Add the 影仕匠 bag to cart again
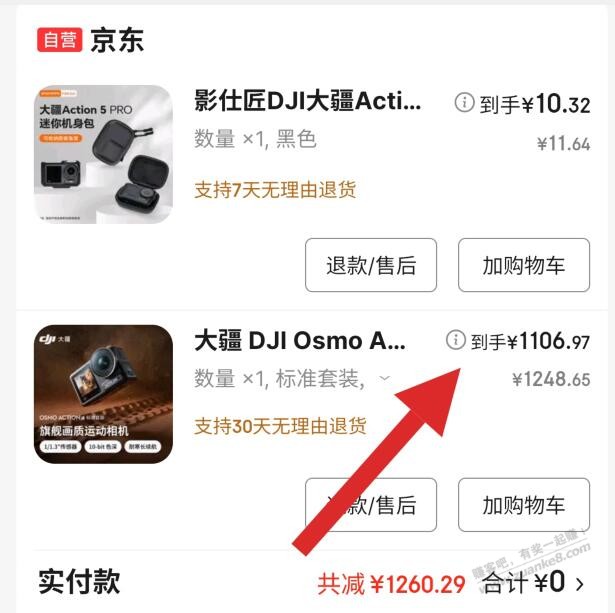The image size is (615, 613). [x=523, y=265]
